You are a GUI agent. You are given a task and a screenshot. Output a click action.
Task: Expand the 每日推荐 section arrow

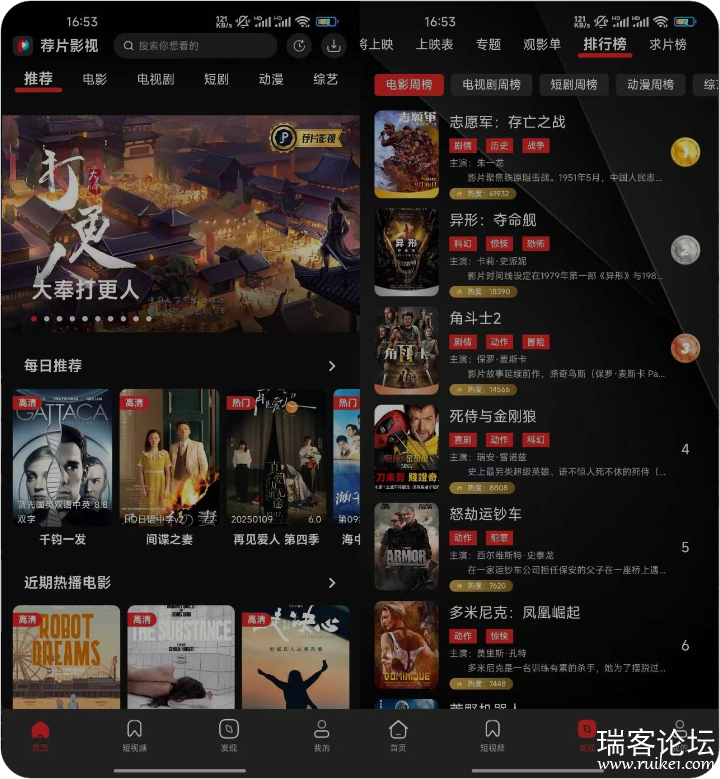tap(332, 366)
